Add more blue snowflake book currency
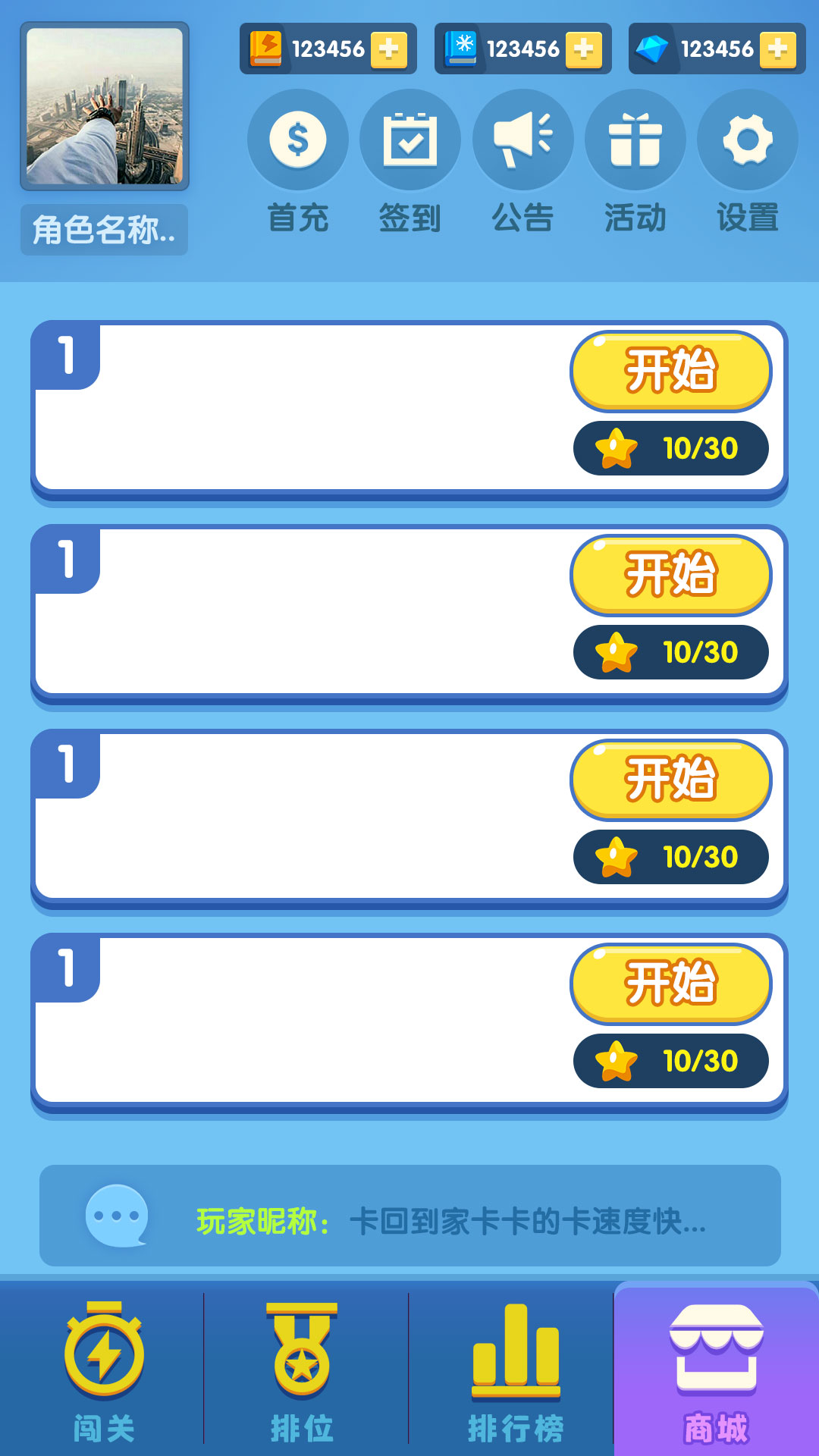Viewport: 819px width, 1456px height. [x=583, y=49]
